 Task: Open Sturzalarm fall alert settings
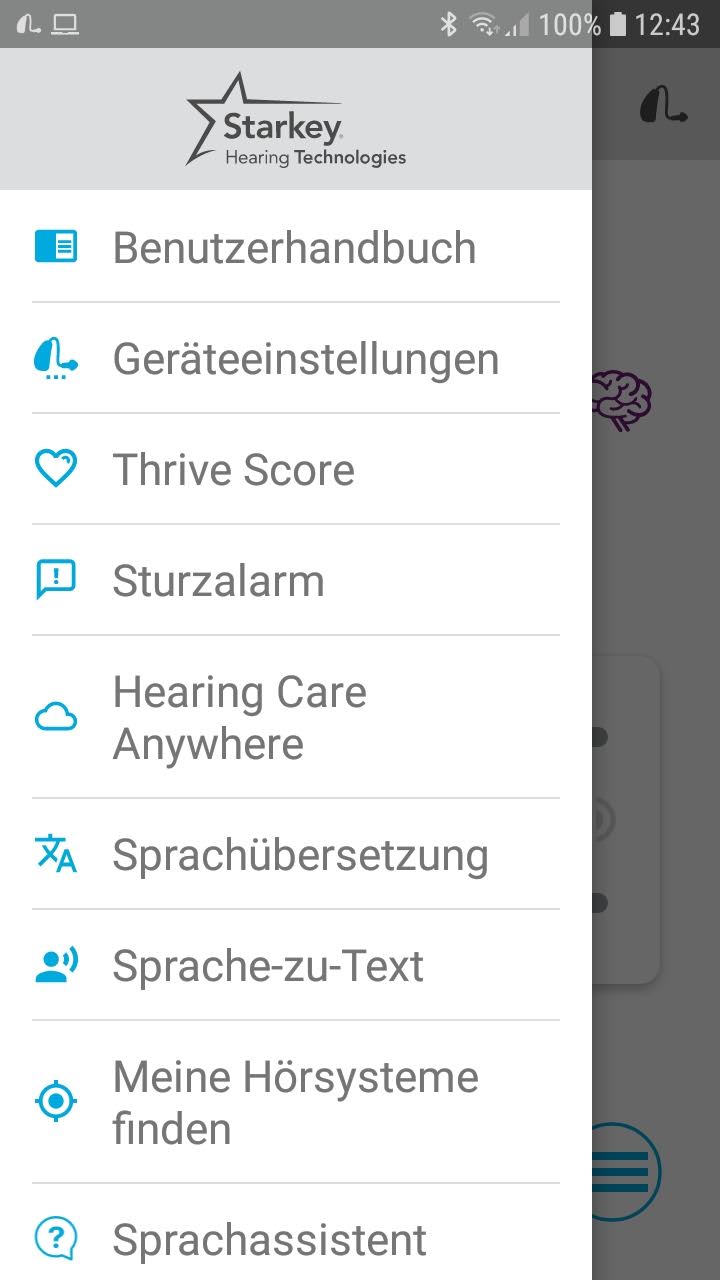pos(218,580)
